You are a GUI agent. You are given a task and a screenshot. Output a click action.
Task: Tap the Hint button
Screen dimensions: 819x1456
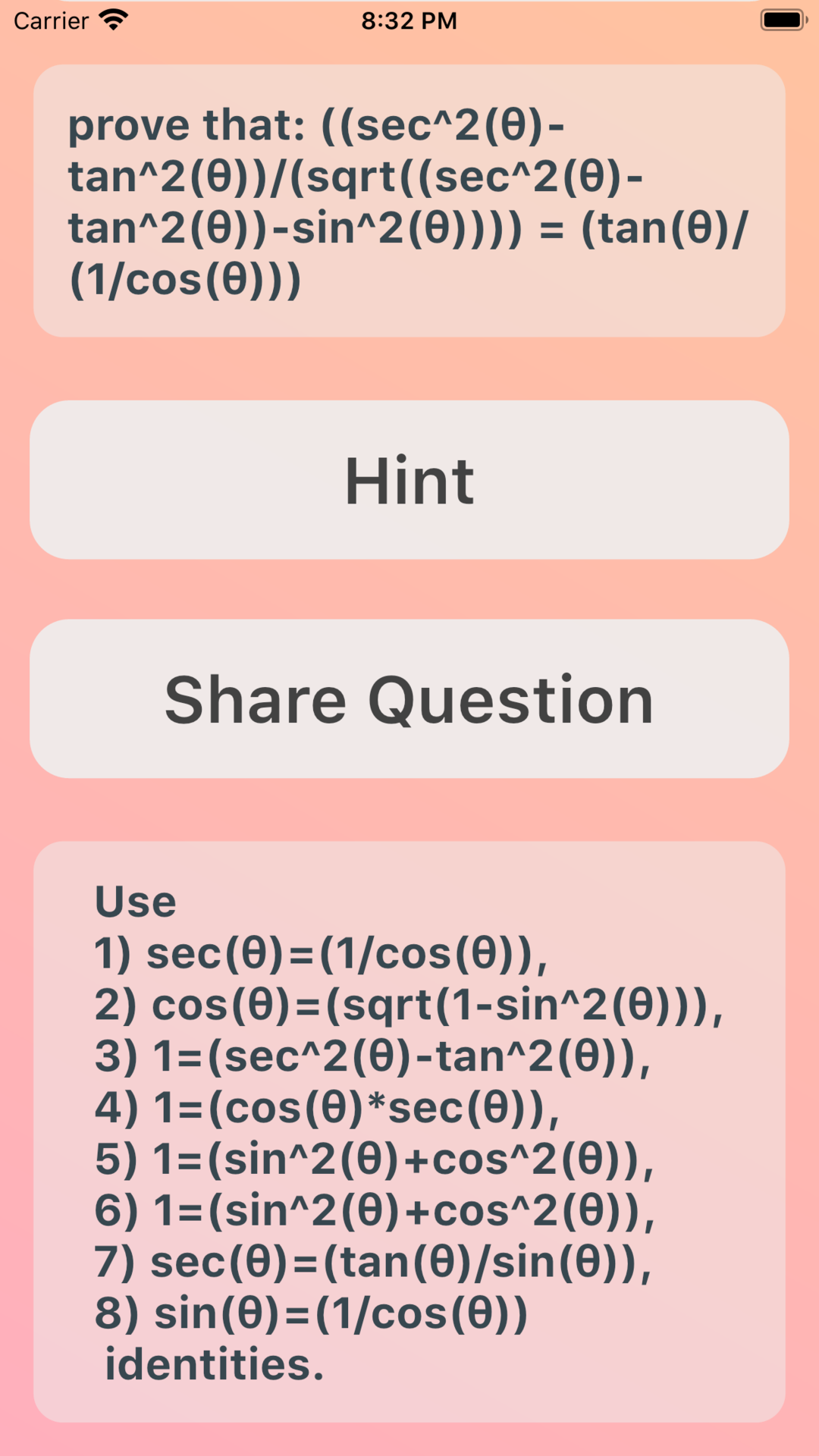[x=409, y=480]
